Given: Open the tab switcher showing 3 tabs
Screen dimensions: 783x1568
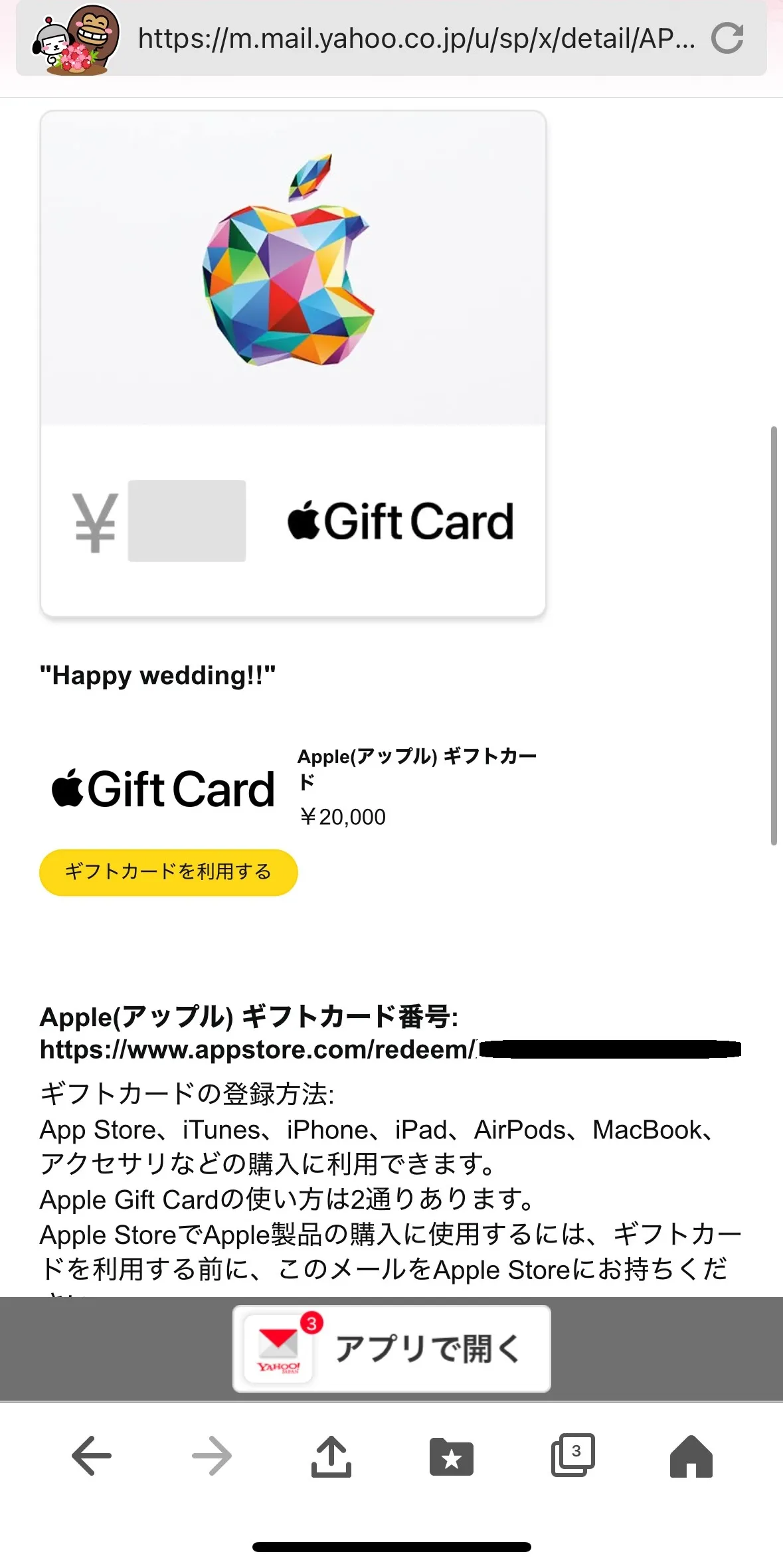Looking at the screenshot, I should click(572, 1456).
